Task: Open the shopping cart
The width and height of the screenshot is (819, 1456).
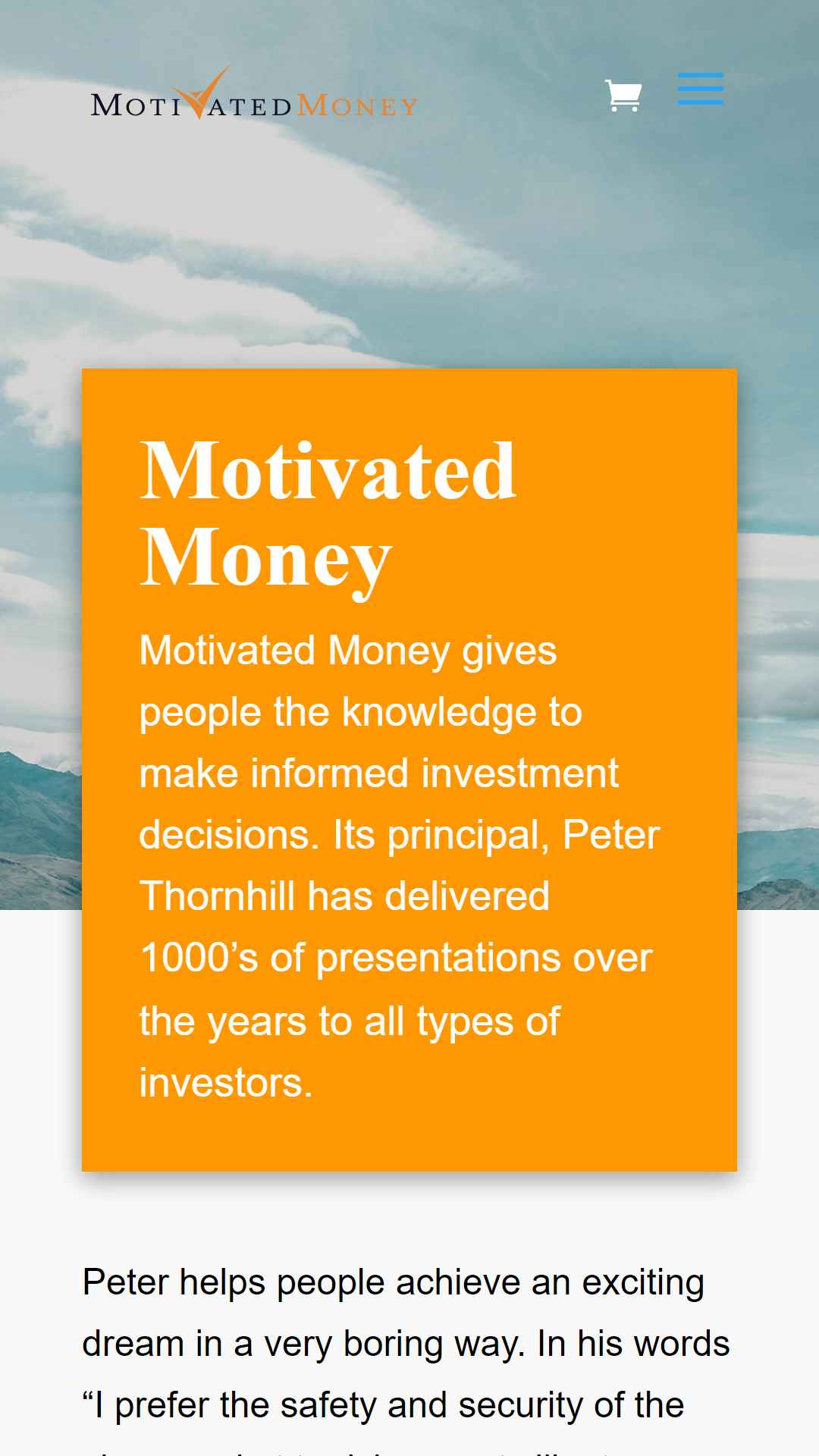Action: click(x=623, y=96)
